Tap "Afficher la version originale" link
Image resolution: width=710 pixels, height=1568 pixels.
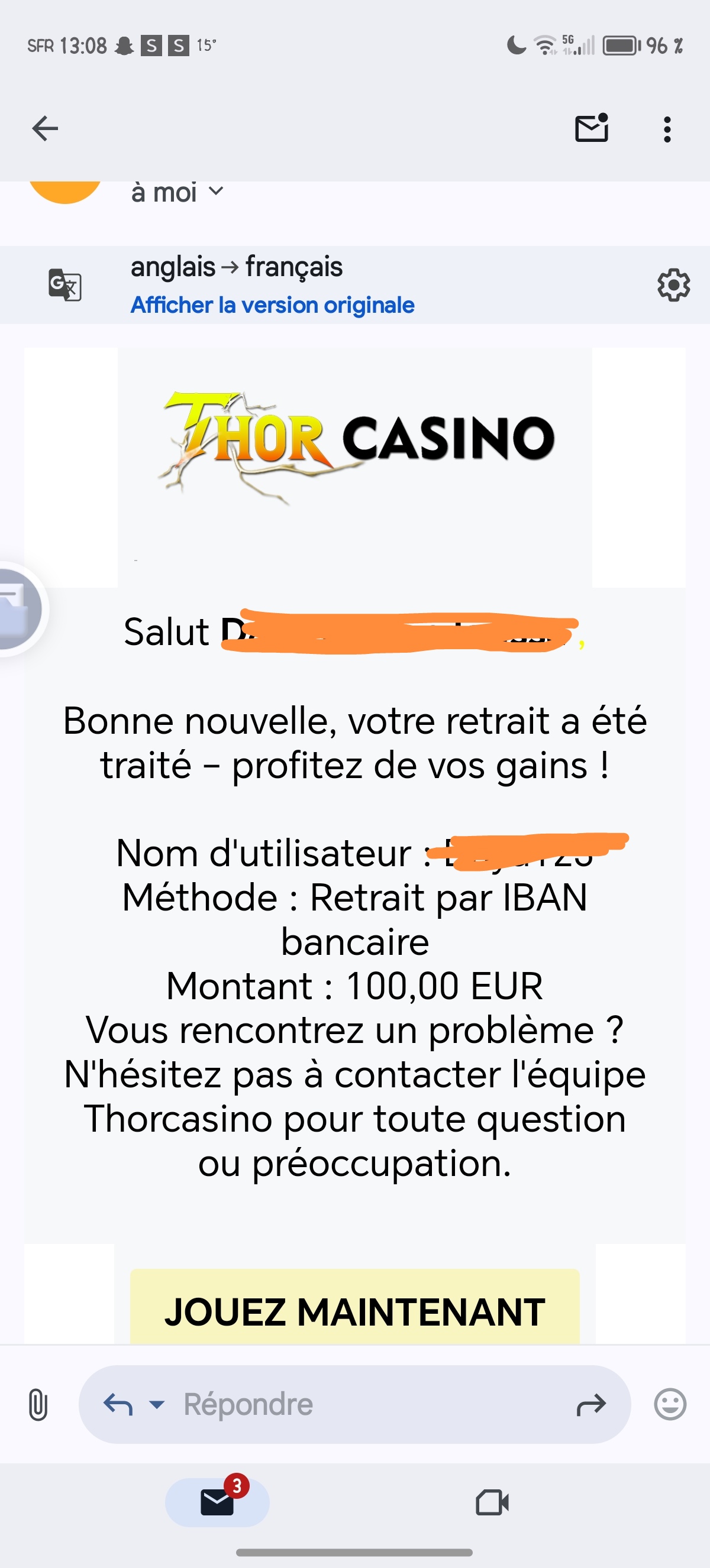pos(272,304)
